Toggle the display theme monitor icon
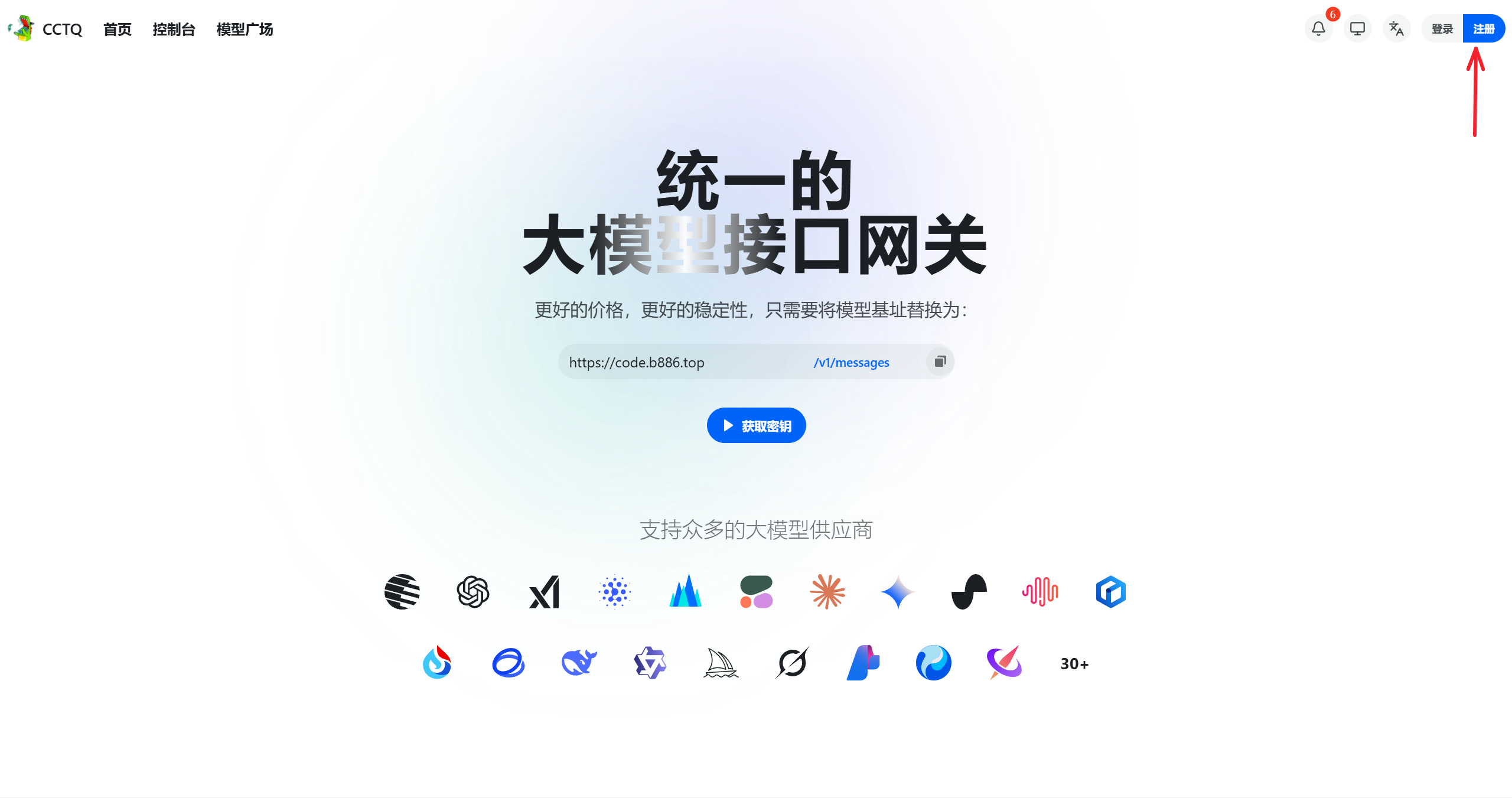1512x798 pixels. (x=1357, y=28)
